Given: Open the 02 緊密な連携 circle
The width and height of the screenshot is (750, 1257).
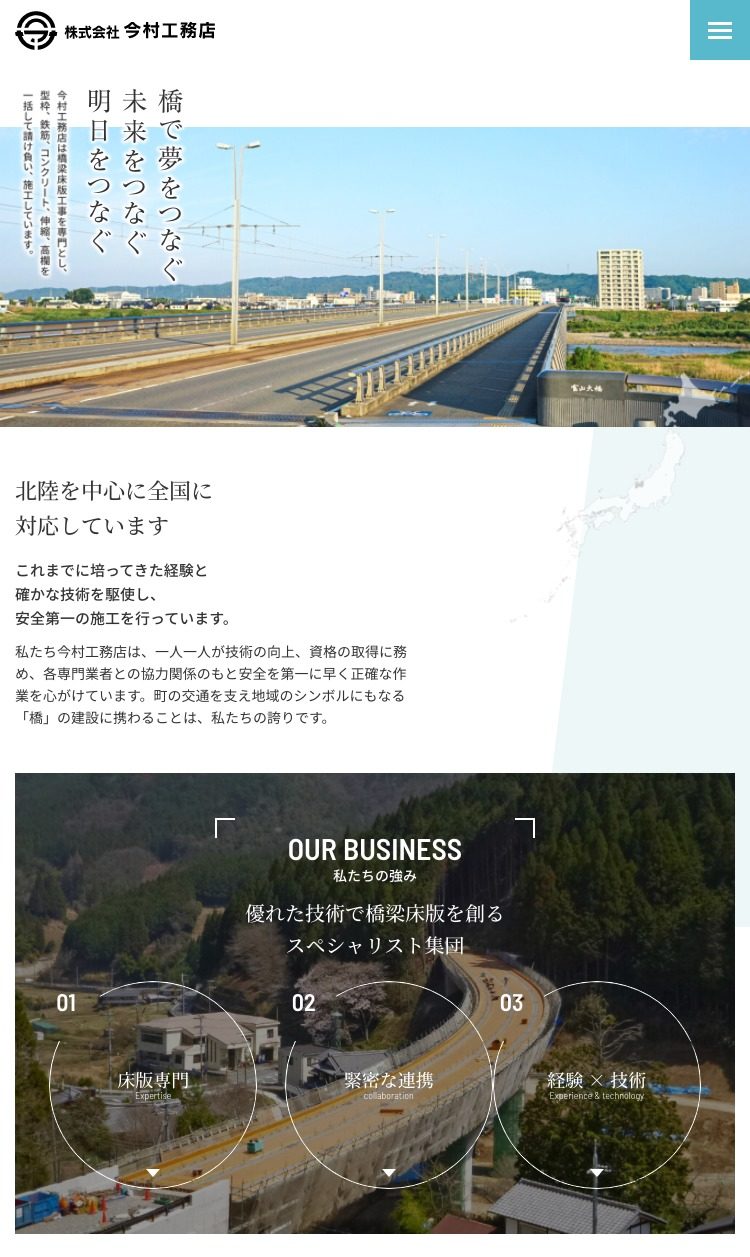Looking at the screenshot, I should [x=389, y=1085].
